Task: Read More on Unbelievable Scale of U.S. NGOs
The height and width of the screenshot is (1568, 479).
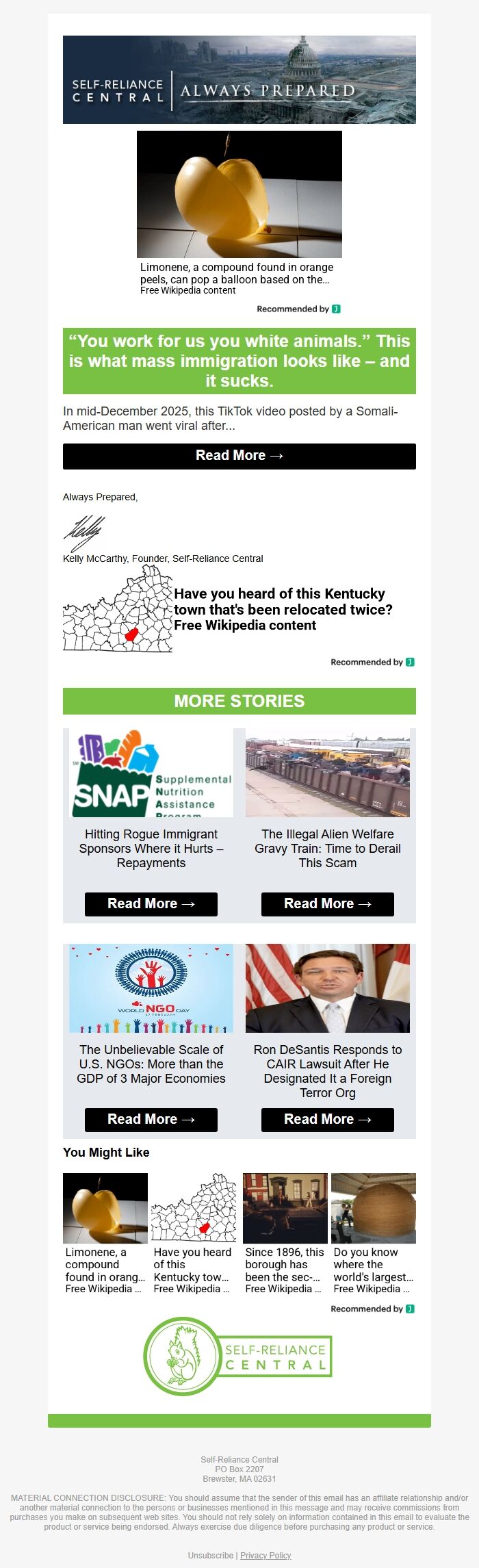Action: point(151,1119)
